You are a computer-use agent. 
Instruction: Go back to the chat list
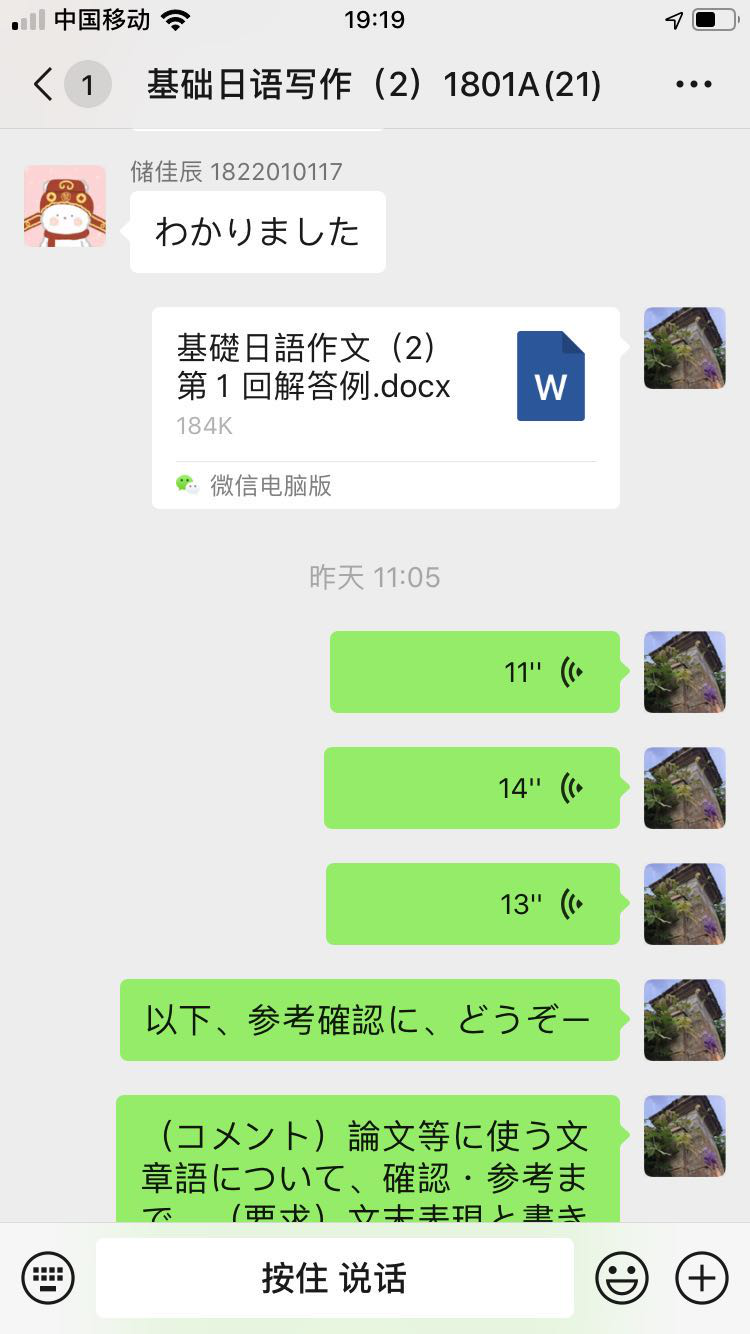(x=42, y=85)
